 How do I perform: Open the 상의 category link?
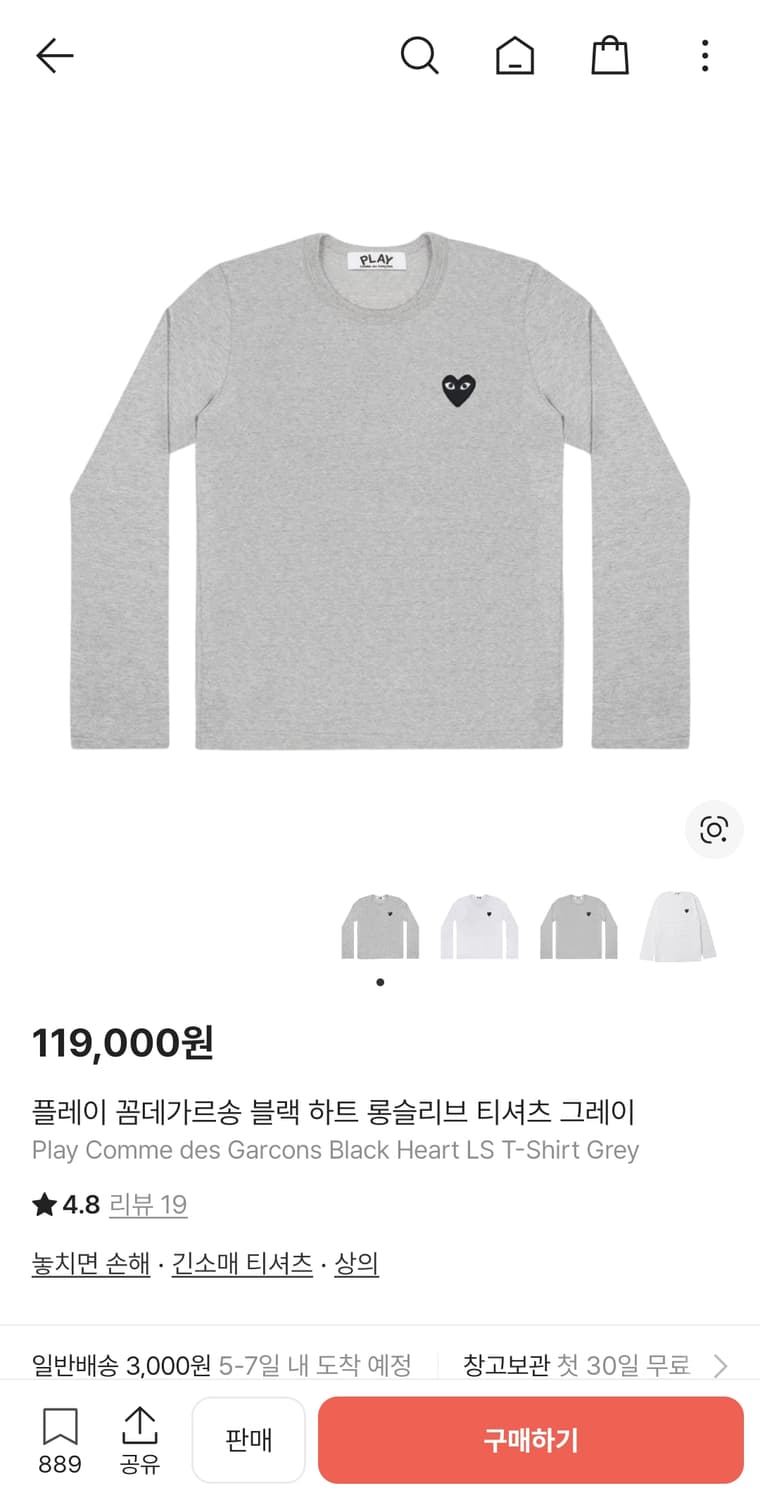(x=356, y=1262)
